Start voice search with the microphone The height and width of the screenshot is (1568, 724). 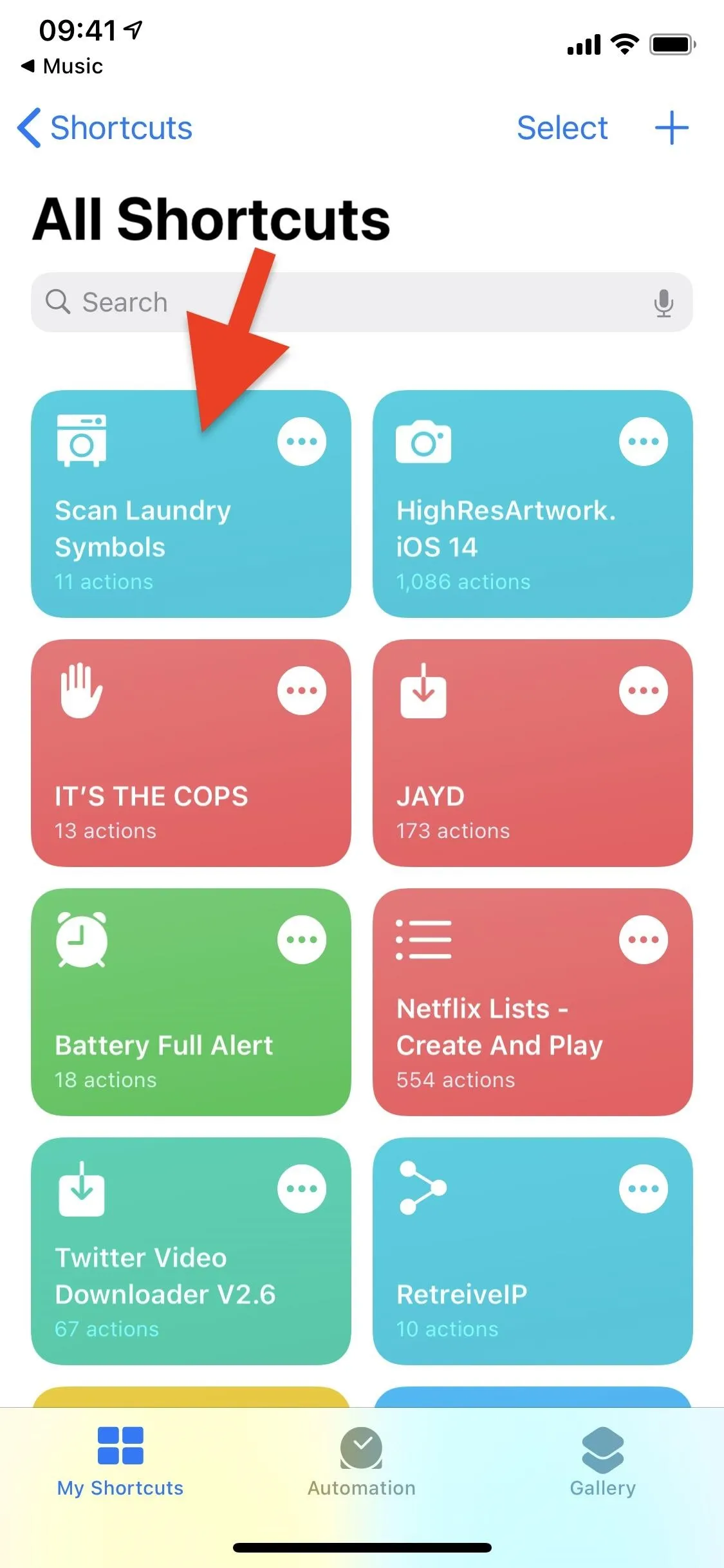pyautogui.click(x=664, y=303)
